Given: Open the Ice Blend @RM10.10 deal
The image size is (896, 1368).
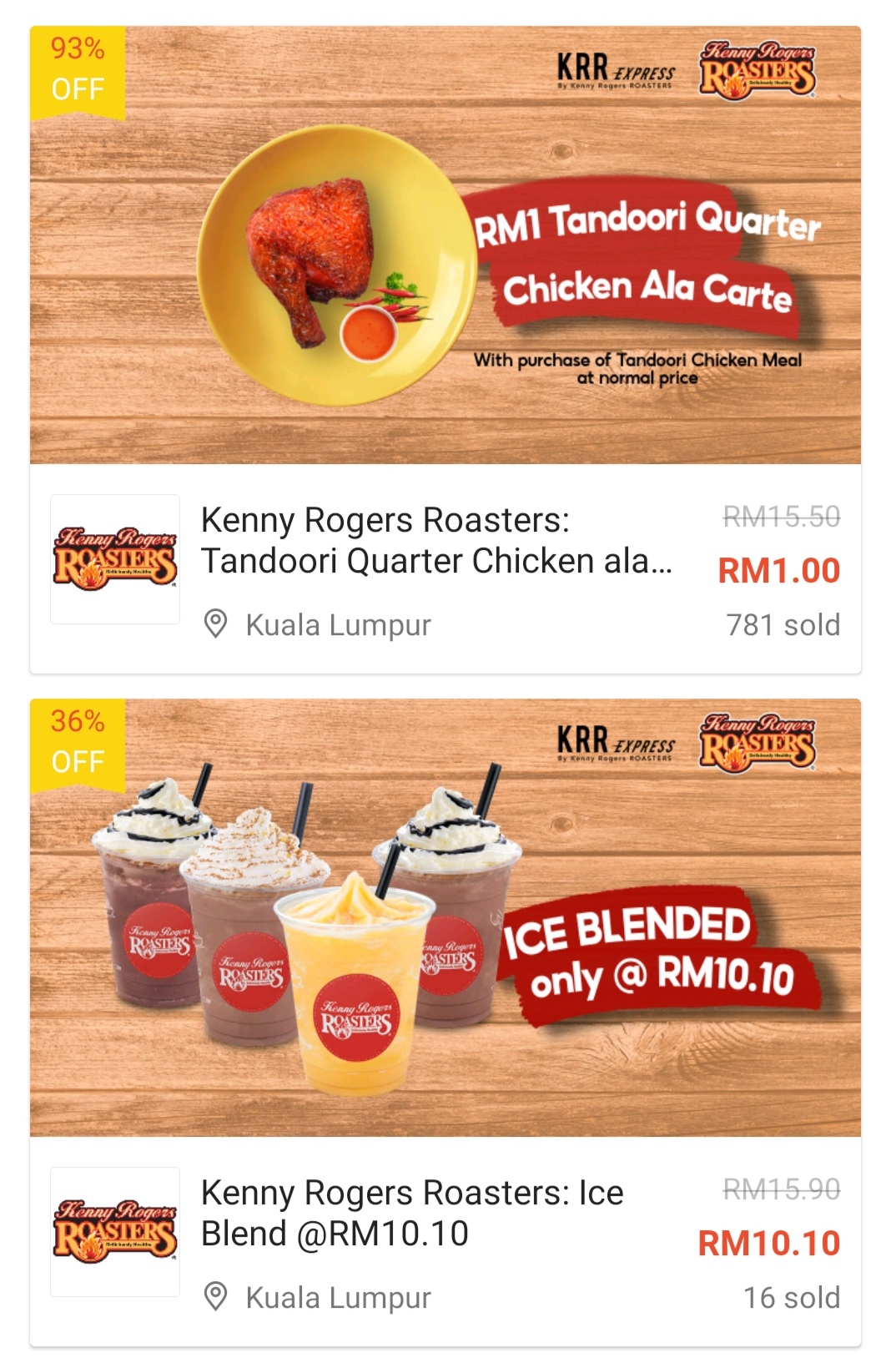Looking at the screenshot, I should pyautogui.click(x=412, y=1213).
